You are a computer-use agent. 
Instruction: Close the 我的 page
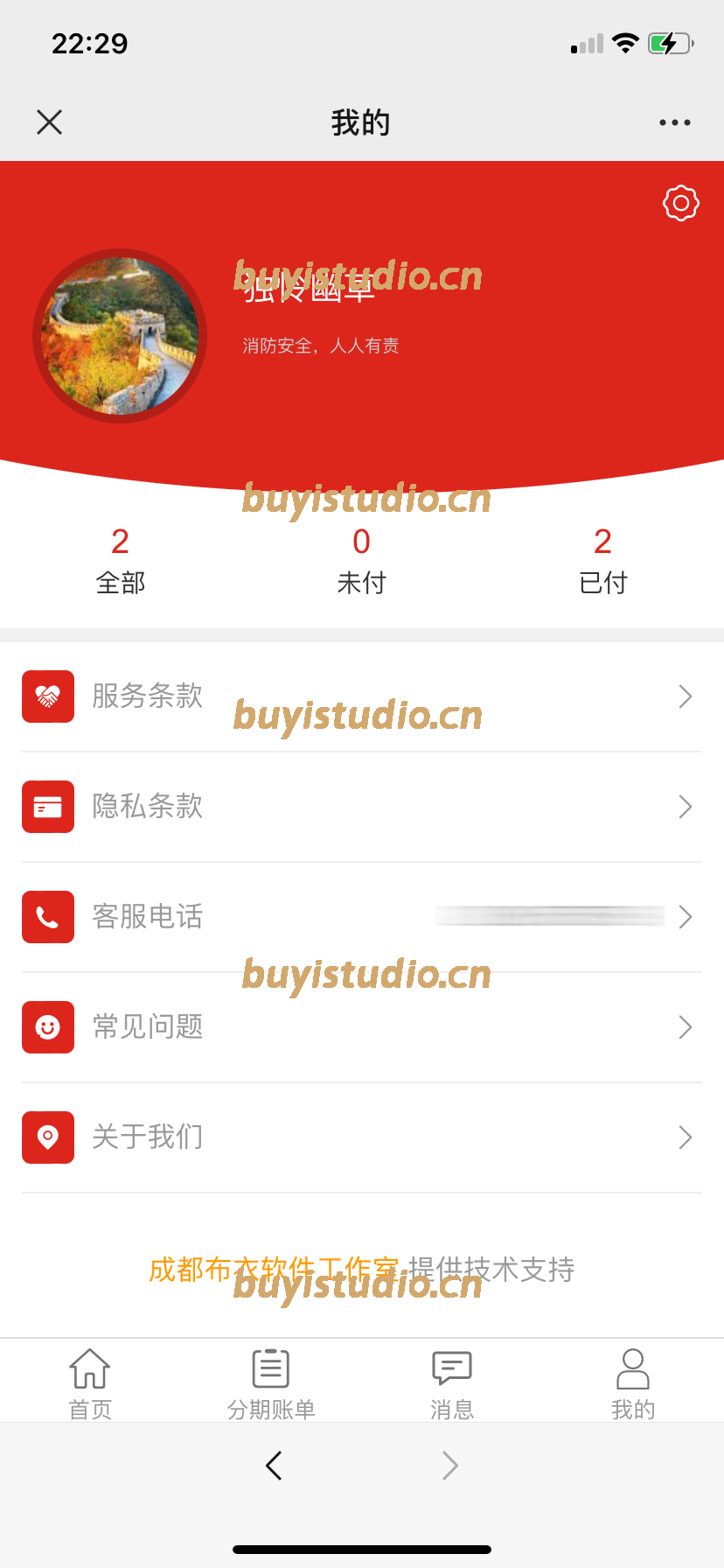pos(50,122)
